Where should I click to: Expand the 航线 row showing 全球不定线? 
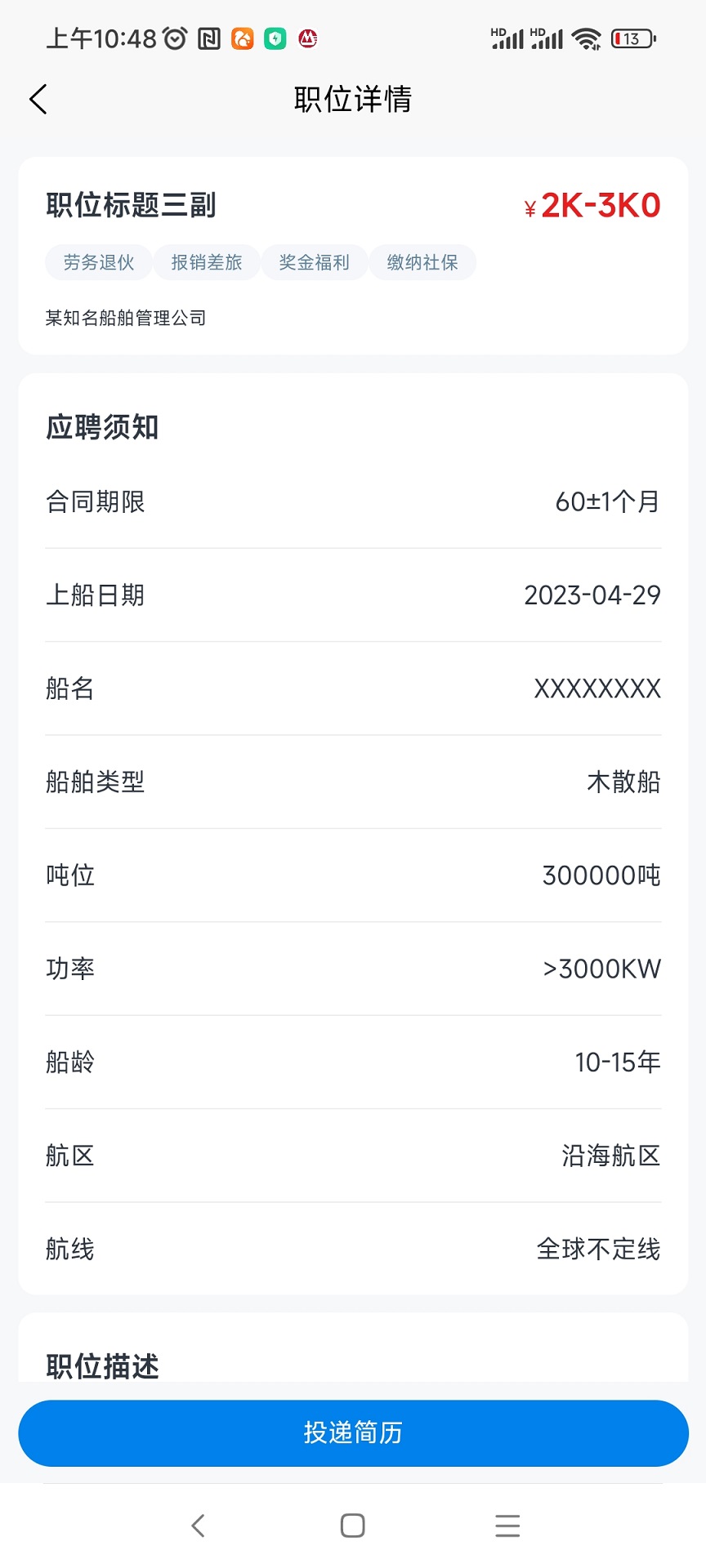click(x=353, y=1249)
